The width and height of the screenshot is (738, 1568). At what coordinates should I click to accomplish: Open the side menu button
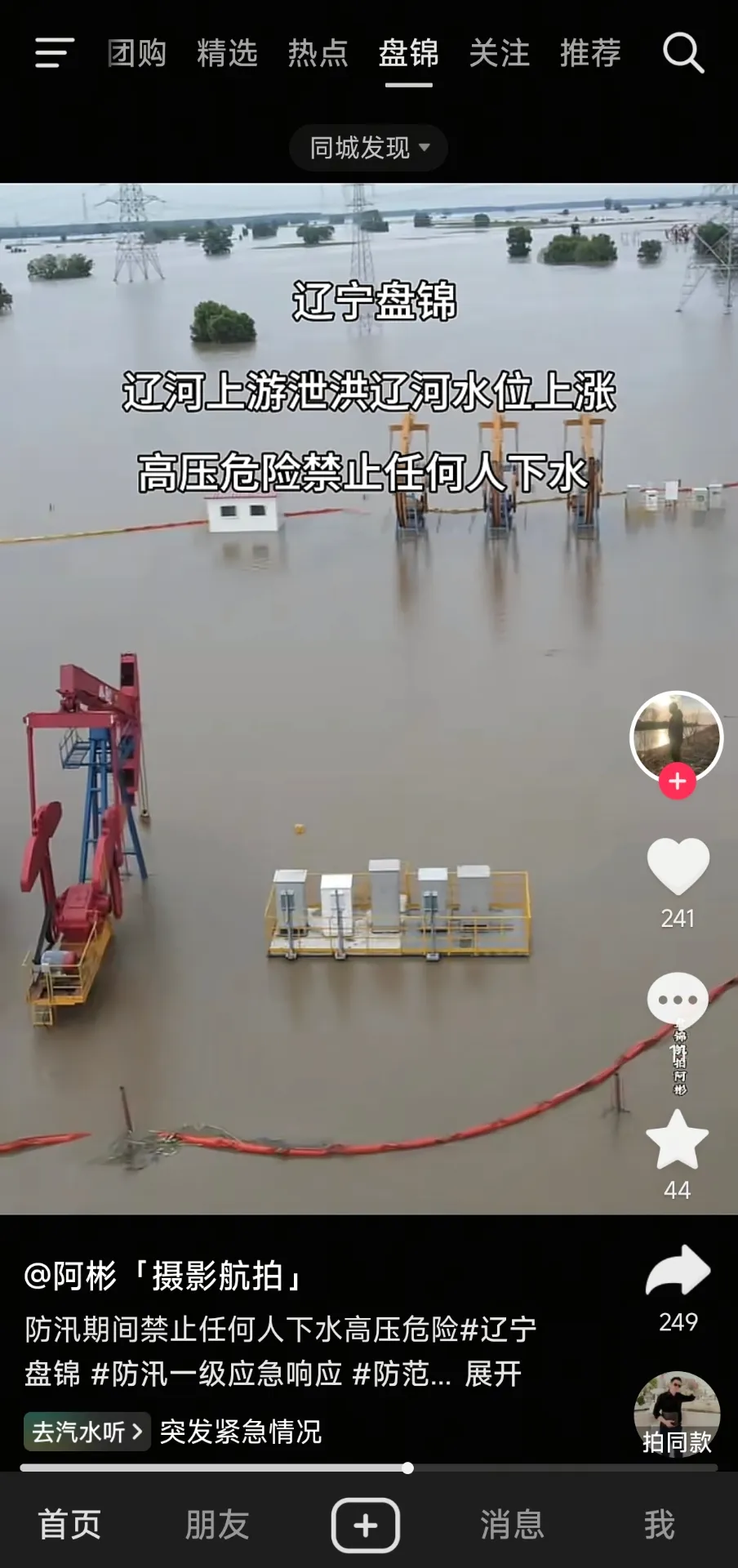pos(55,53)
